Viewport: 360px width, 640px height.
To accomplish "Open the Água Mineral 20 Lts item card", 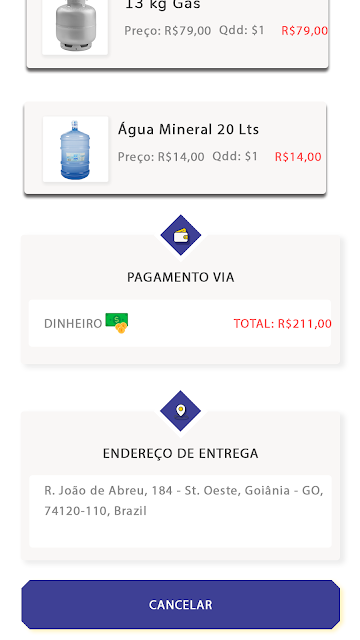I will (x=176, y=149).
